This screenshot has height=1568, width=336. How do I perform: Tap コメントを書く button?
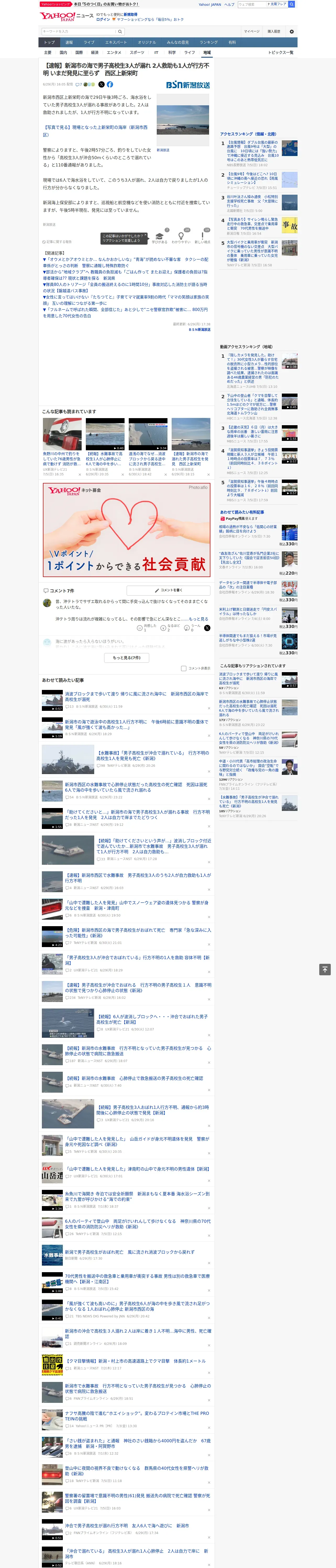click(x=168, y=590)
